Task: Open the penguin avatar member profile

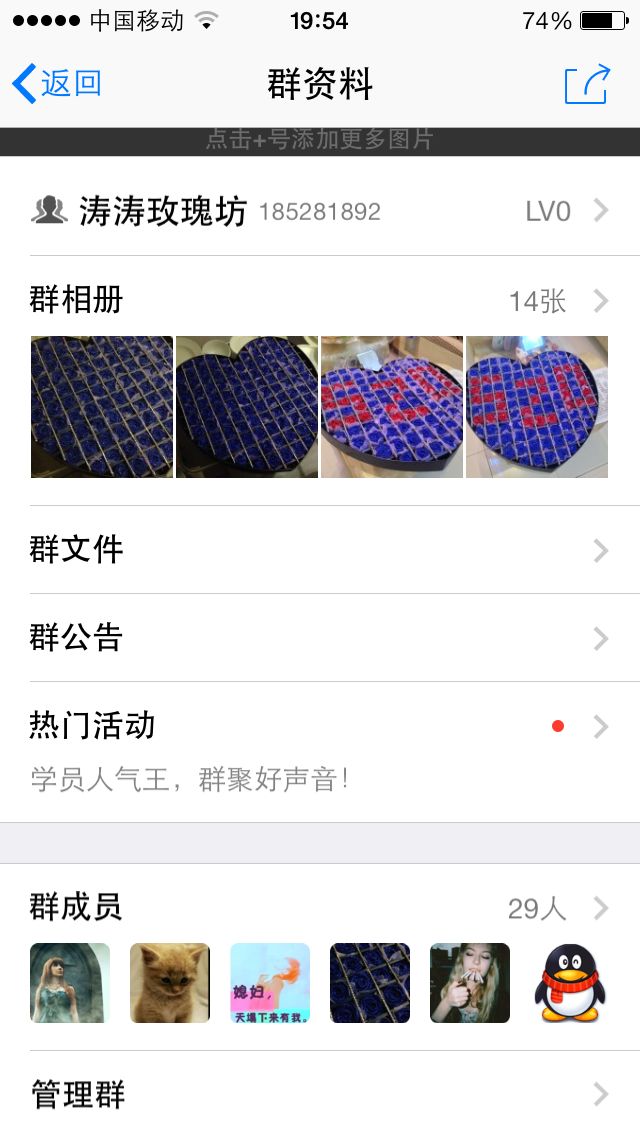Action: coord(570,983)
